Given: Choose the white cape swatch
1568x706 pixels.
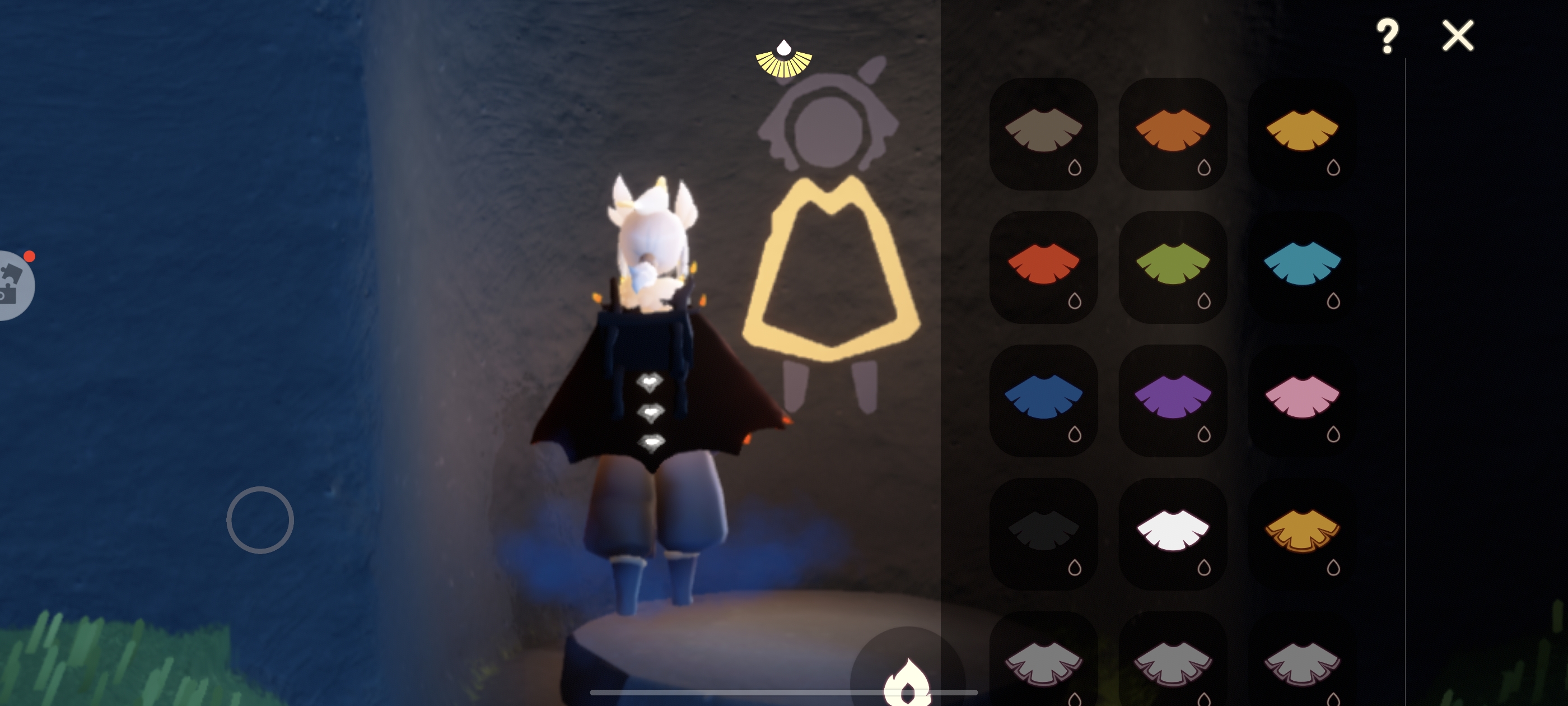Looking at the screenshot, I should [1172, 533].
